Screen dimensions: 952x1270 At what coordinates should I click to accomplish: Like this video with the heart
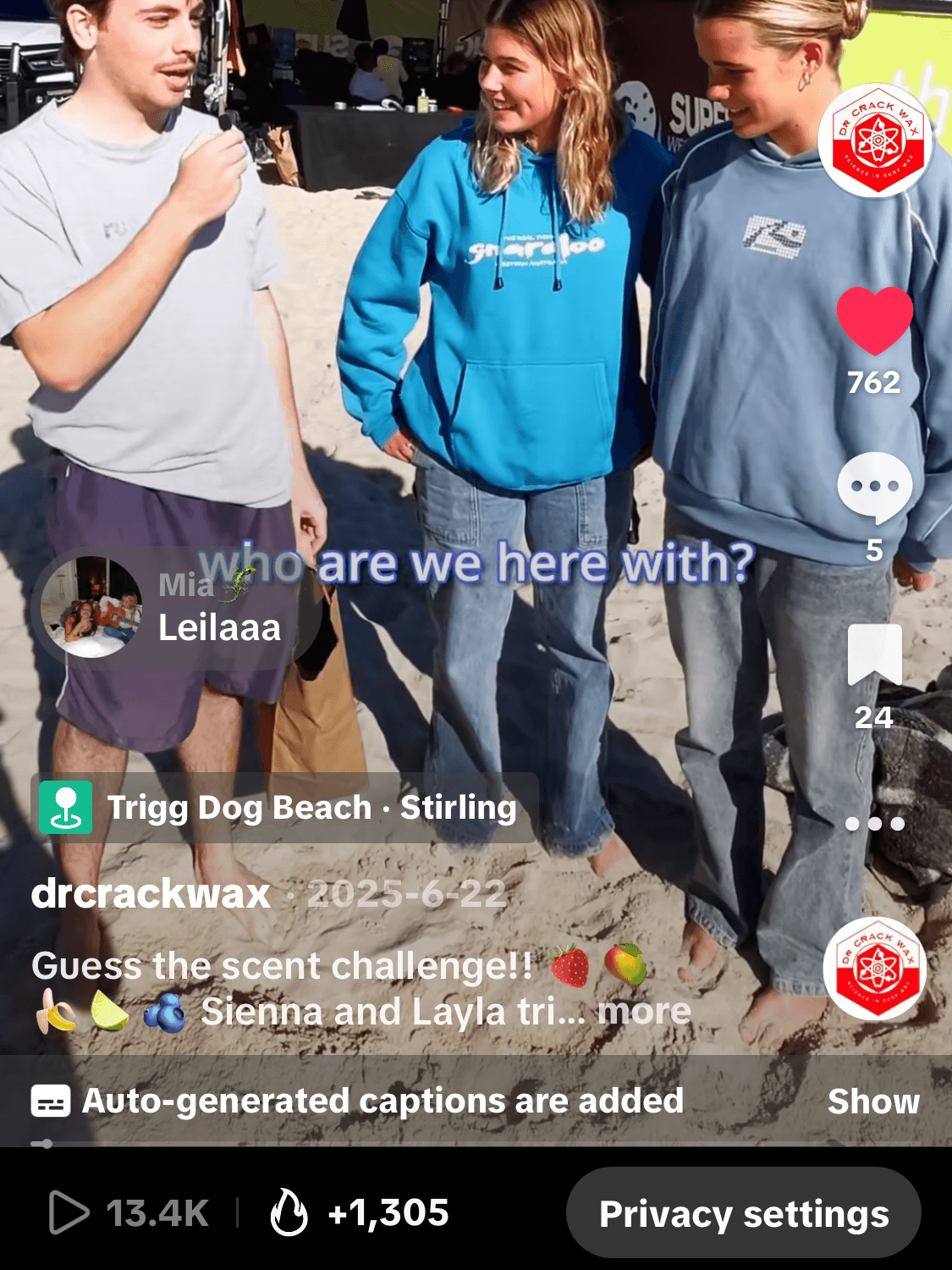pyautogui.click(x=874, y=322)
